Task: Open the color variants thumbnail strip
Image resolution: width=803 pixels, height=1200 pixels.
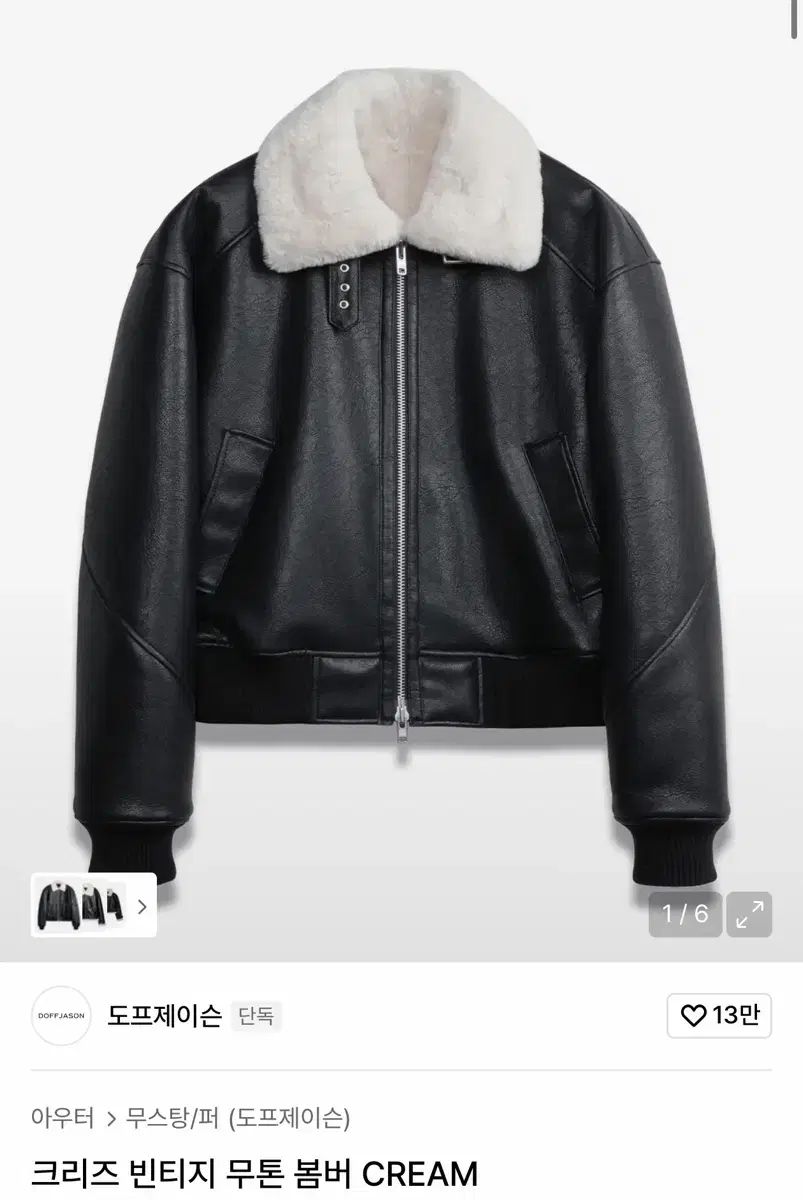Action: click(94, 906)
